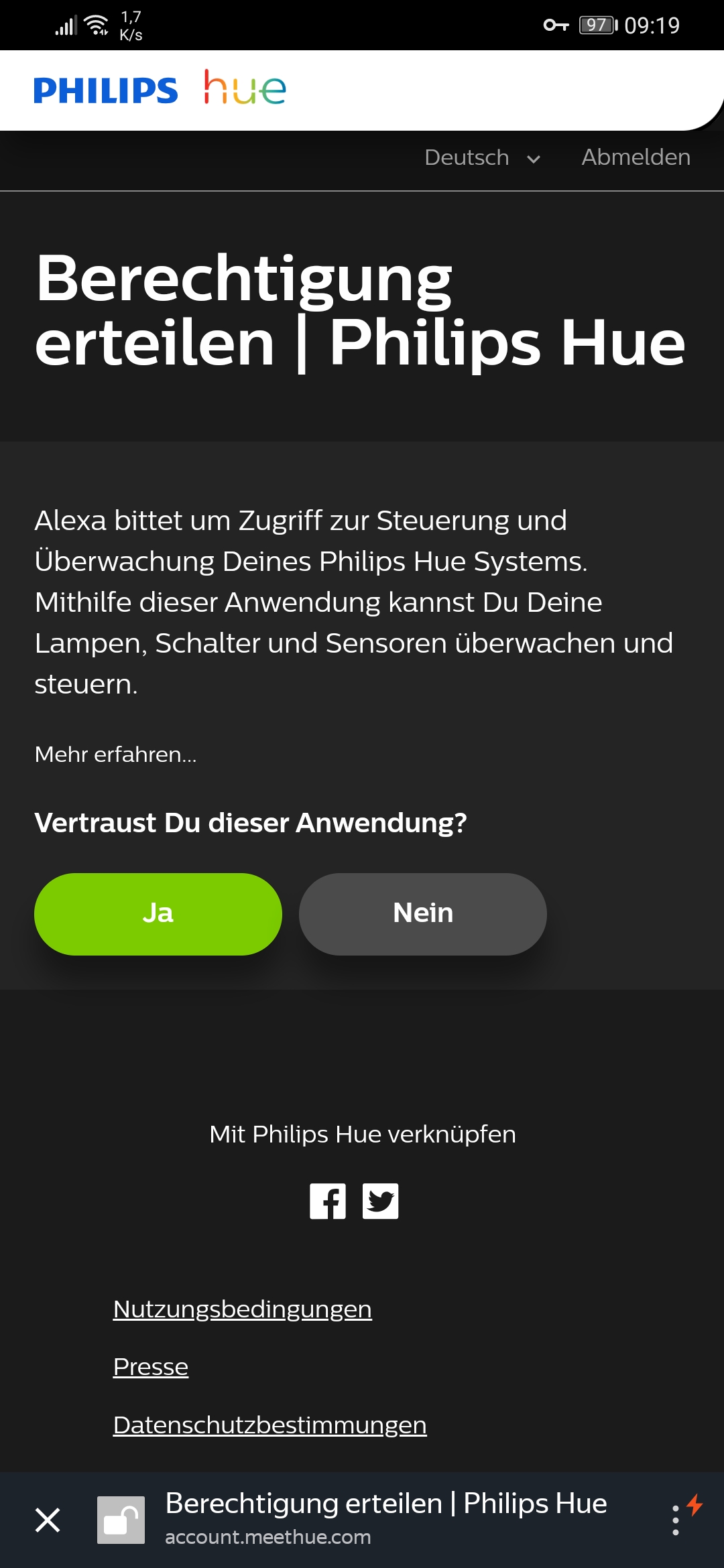View the Nutzungsbedingungen link
724x1568 pixels.
[x=242, y=1309]
